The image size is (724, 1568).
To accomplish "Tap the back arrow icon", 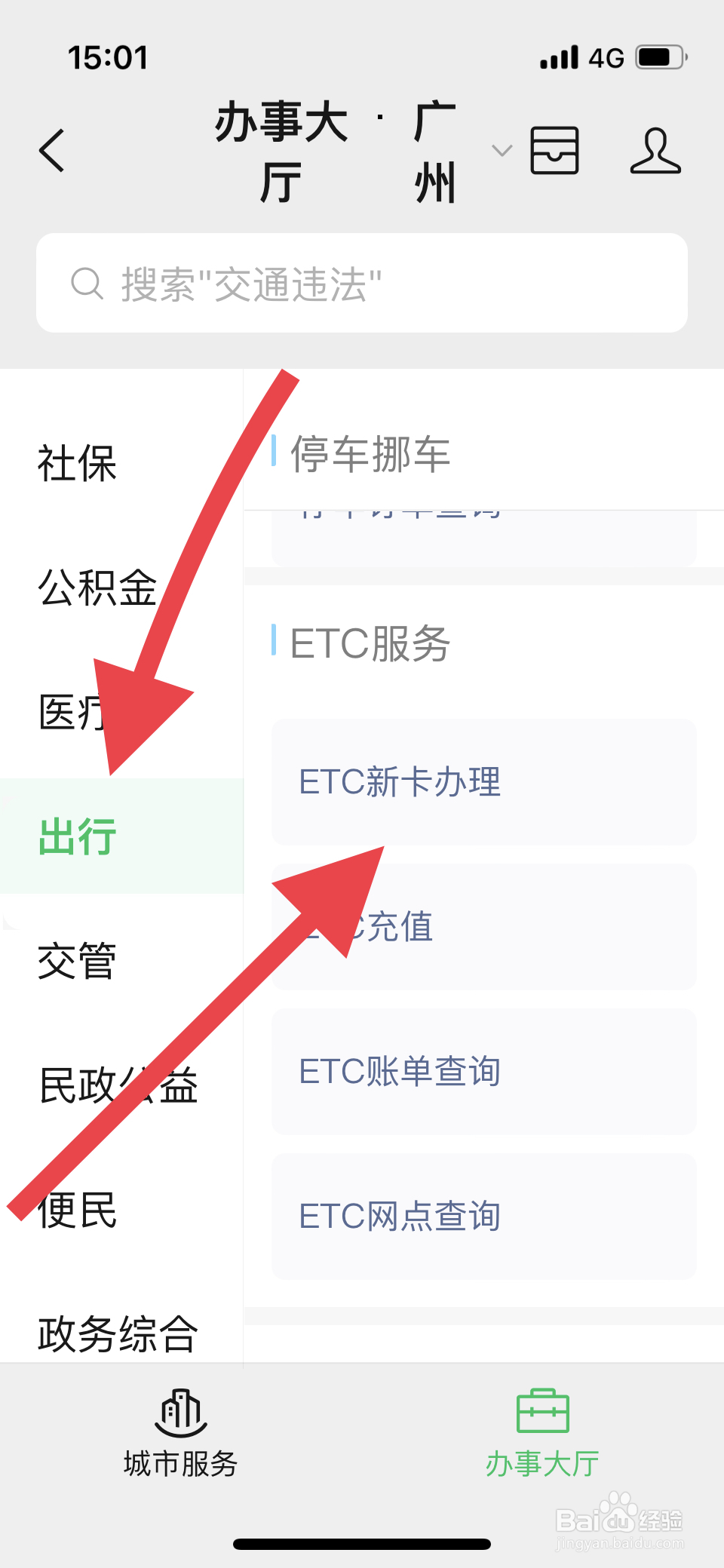I will (x=51, y=149).
